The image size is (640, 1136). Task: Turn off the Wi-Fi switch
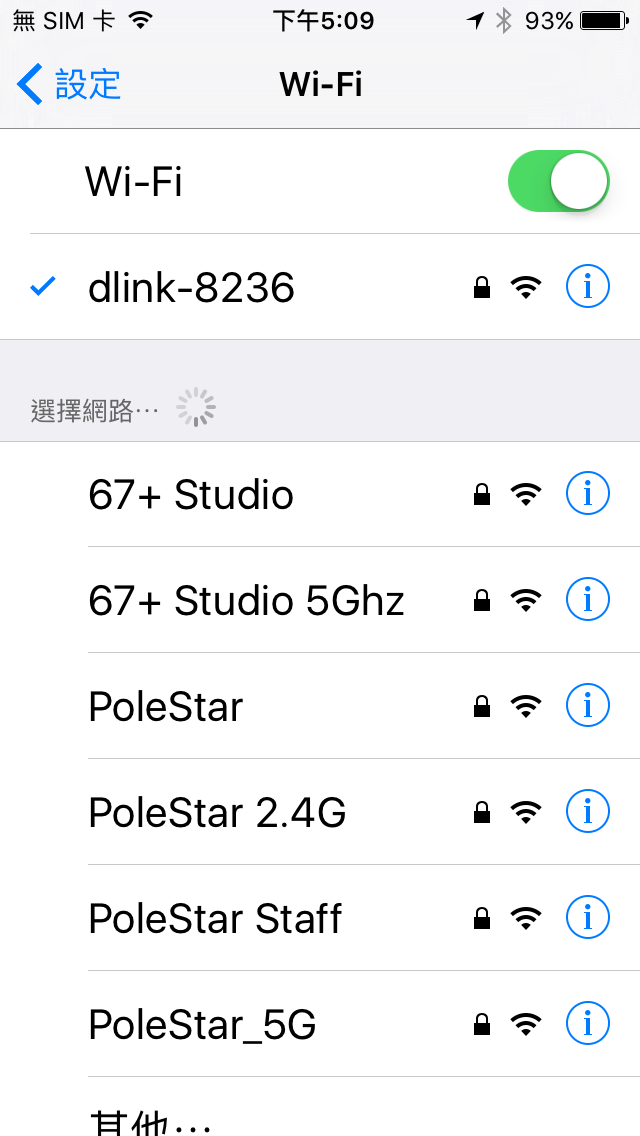[559, 181]
